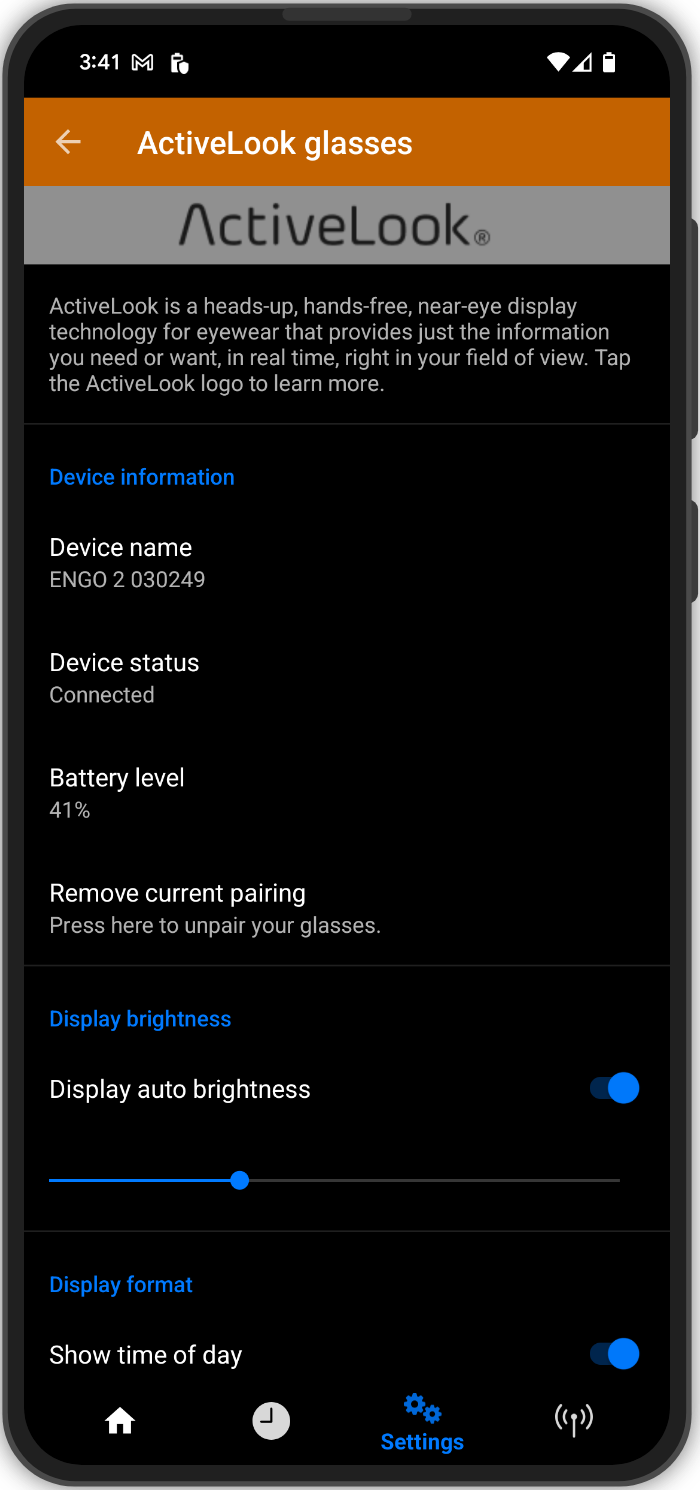Select Remove current pairing to unpair glasses
Viewport: 700px width, 1490px height.
pyautogui.click(x=346, y=908)
